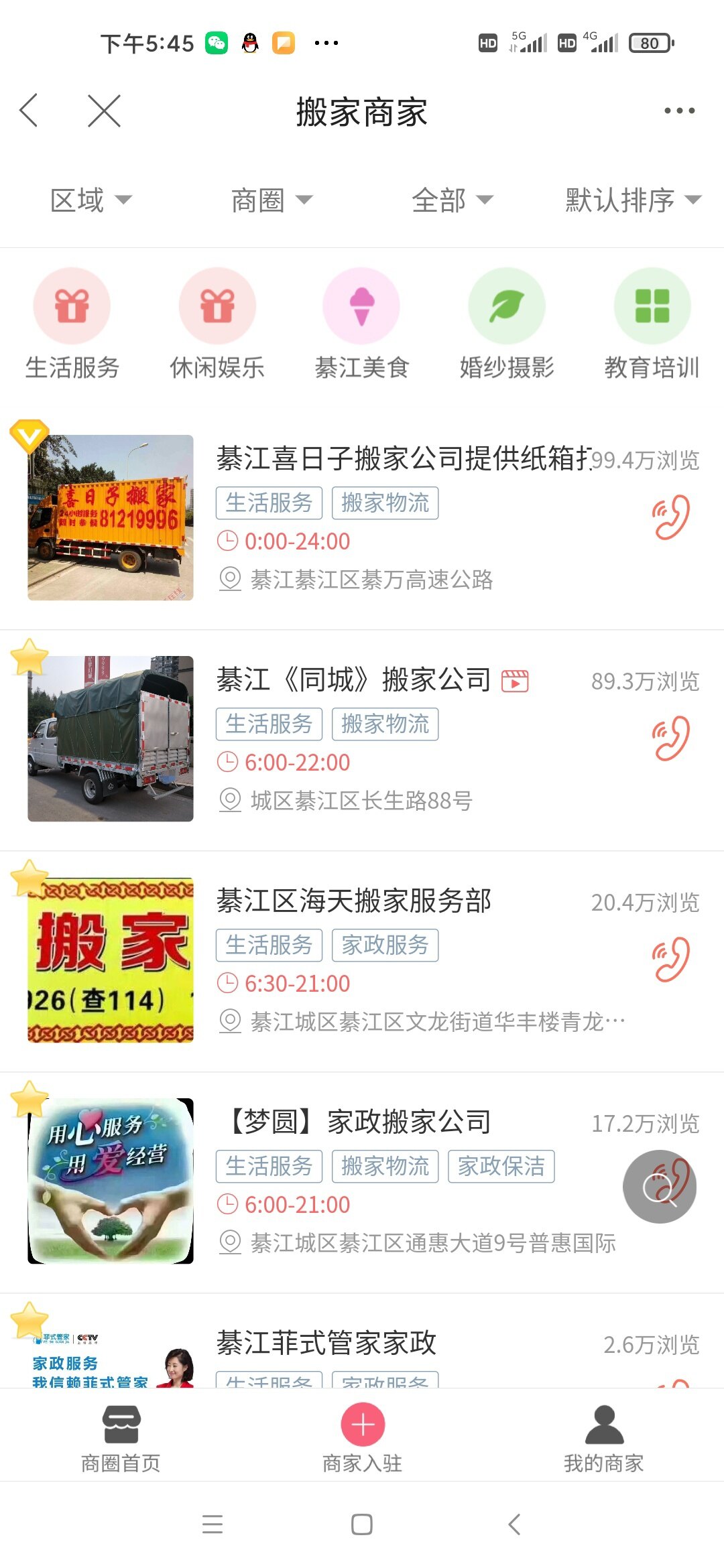
Task: Open the 全部 category dropdown
Action: pyautogui.click(x=452, y=200)
